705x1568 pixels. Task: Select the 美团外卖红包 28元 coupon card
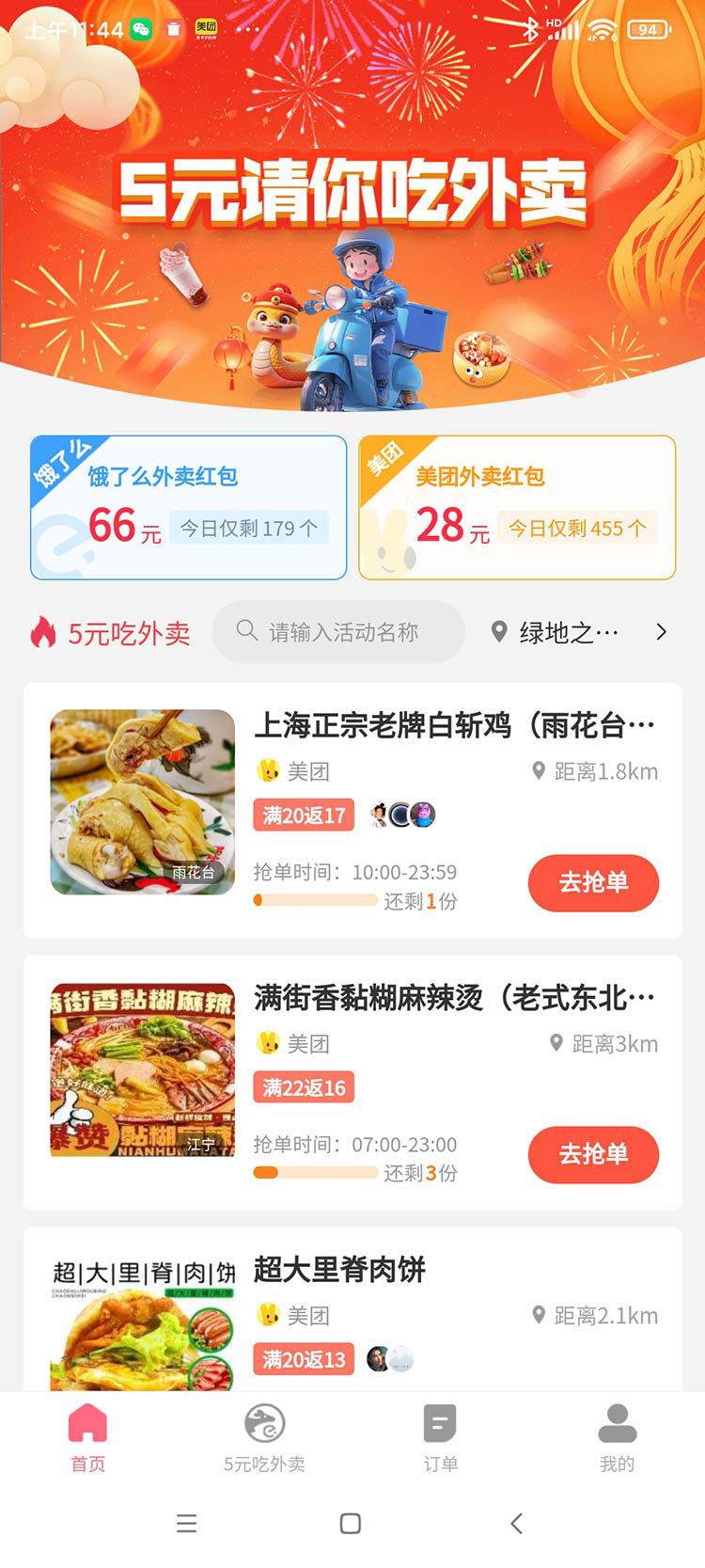516,506
